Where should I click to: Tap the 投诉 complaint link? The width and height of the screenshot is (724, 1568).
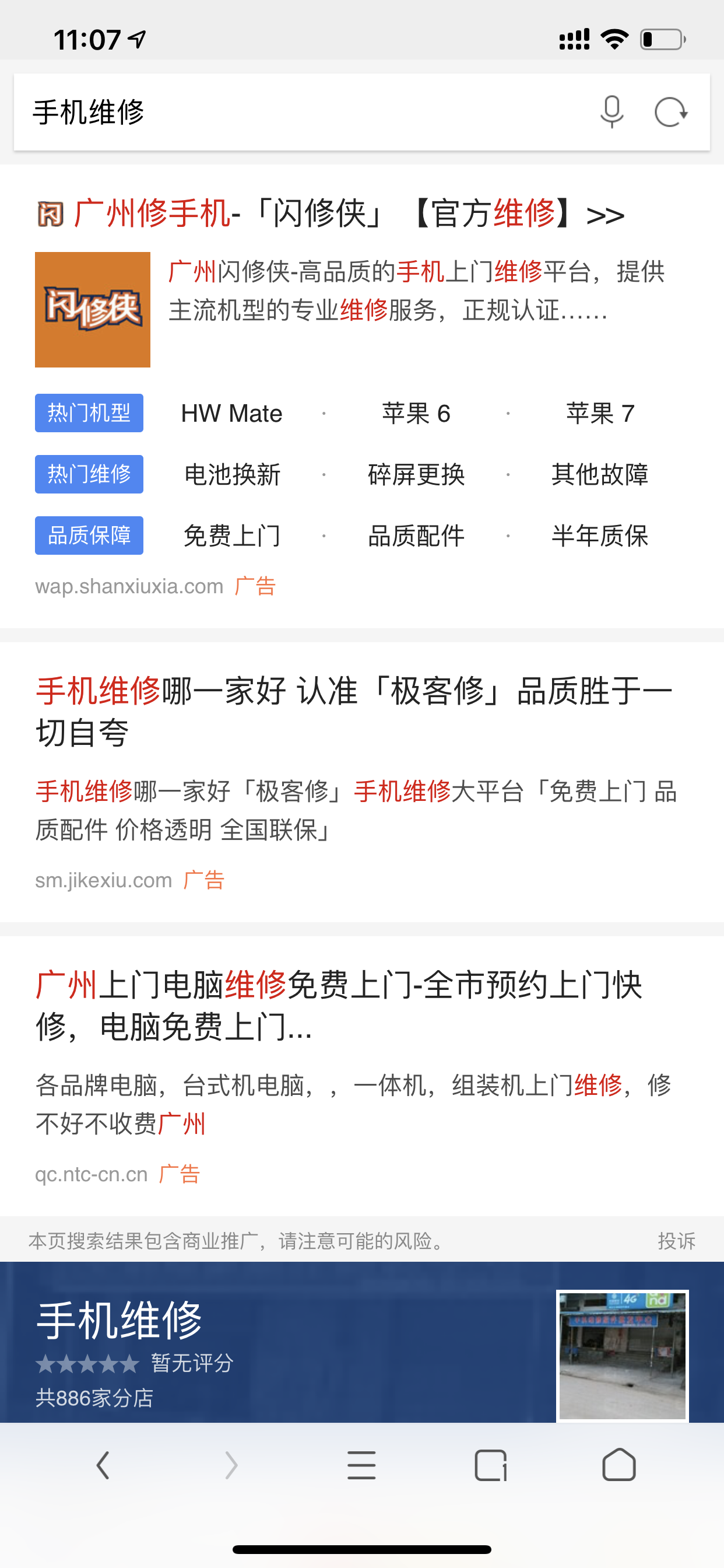point(677,1242)
